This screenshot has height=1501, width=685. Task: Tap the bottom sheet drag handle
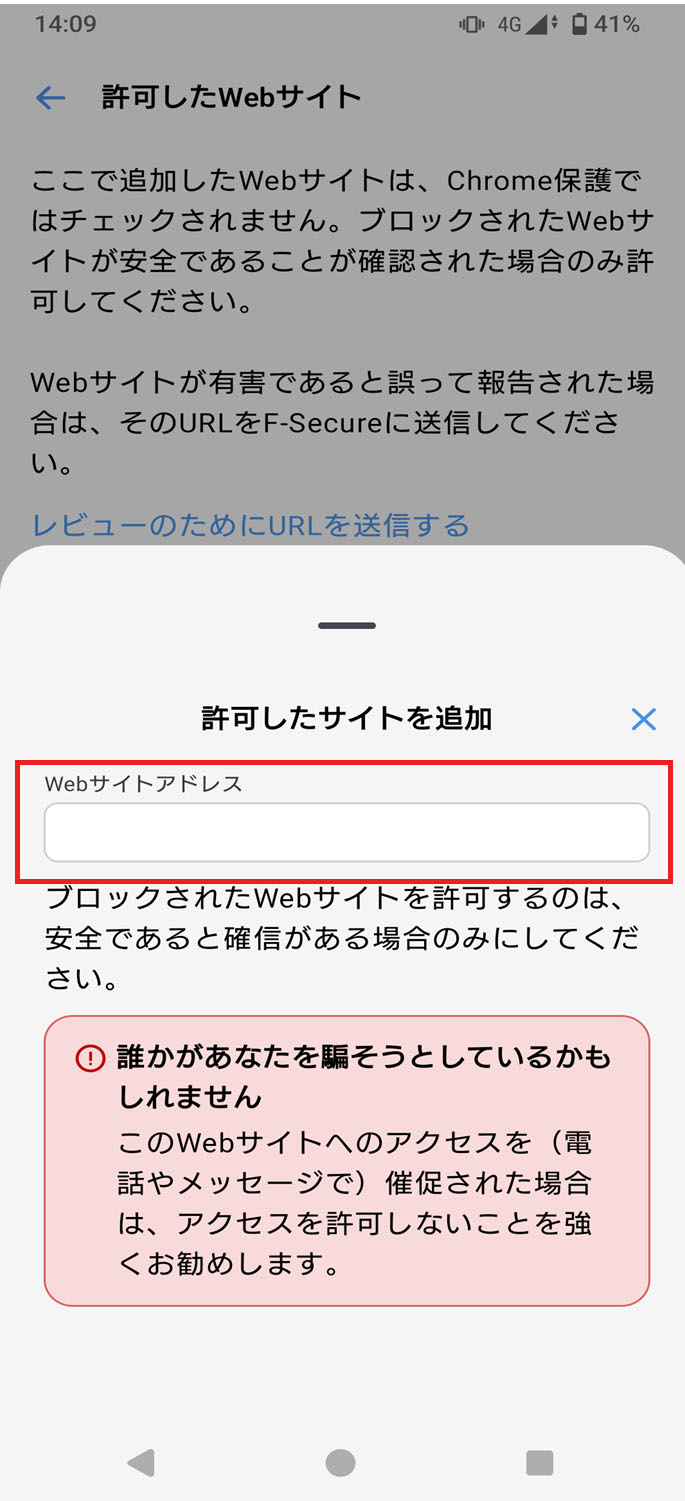(x=346, y=626)
